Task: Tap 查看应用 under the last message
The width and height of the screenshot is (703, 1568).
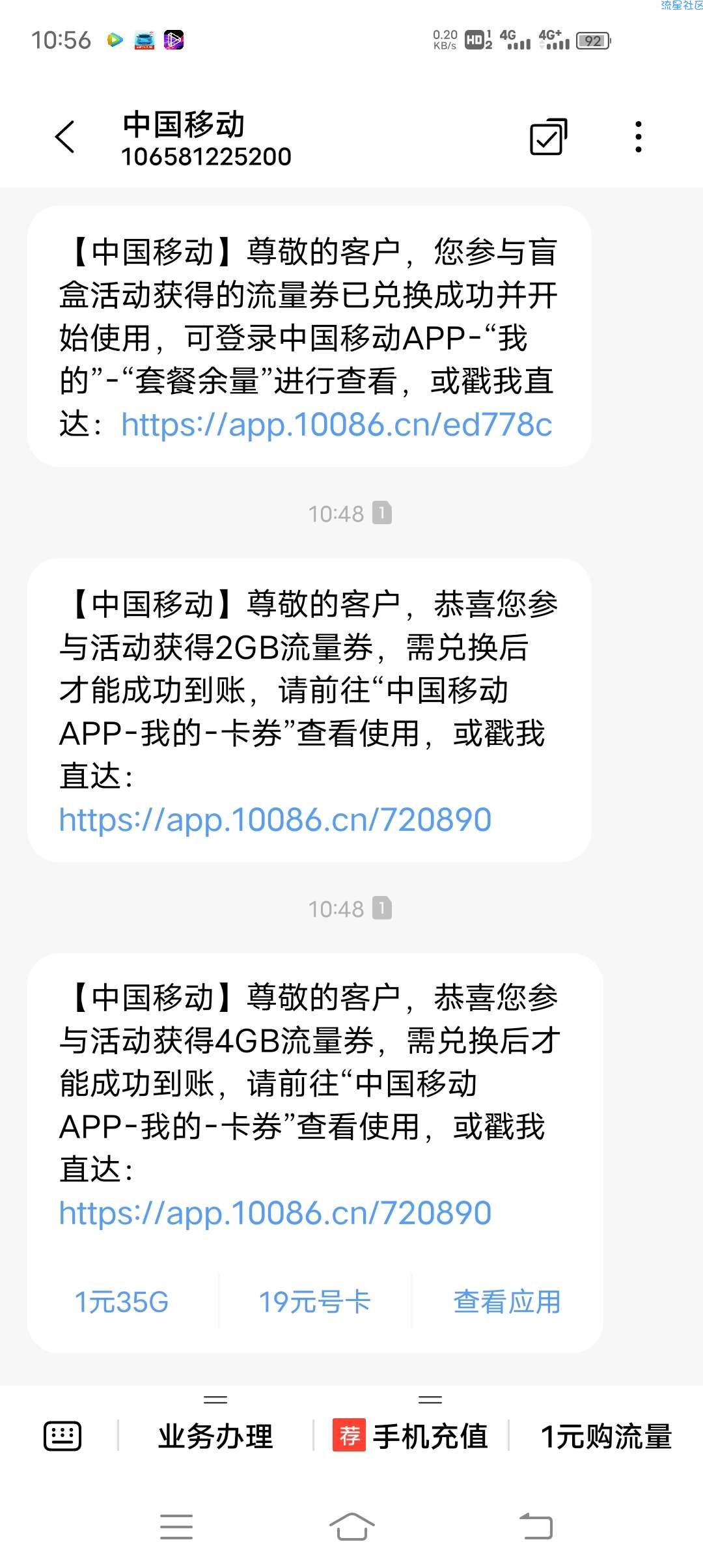Action: click(x=507, y=1302)
